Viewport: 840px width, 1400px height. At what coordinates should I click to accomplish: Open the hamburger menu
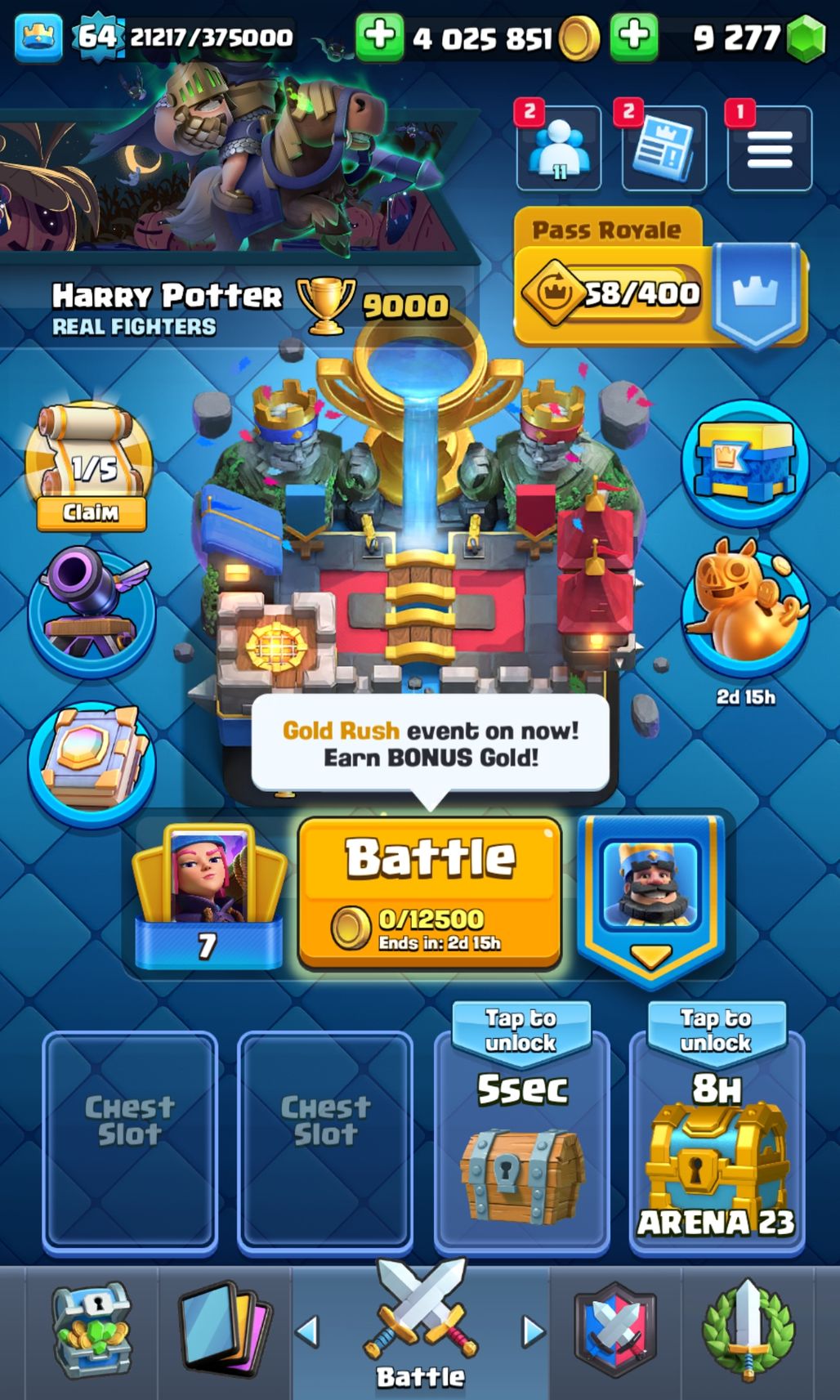pos(769,149)
